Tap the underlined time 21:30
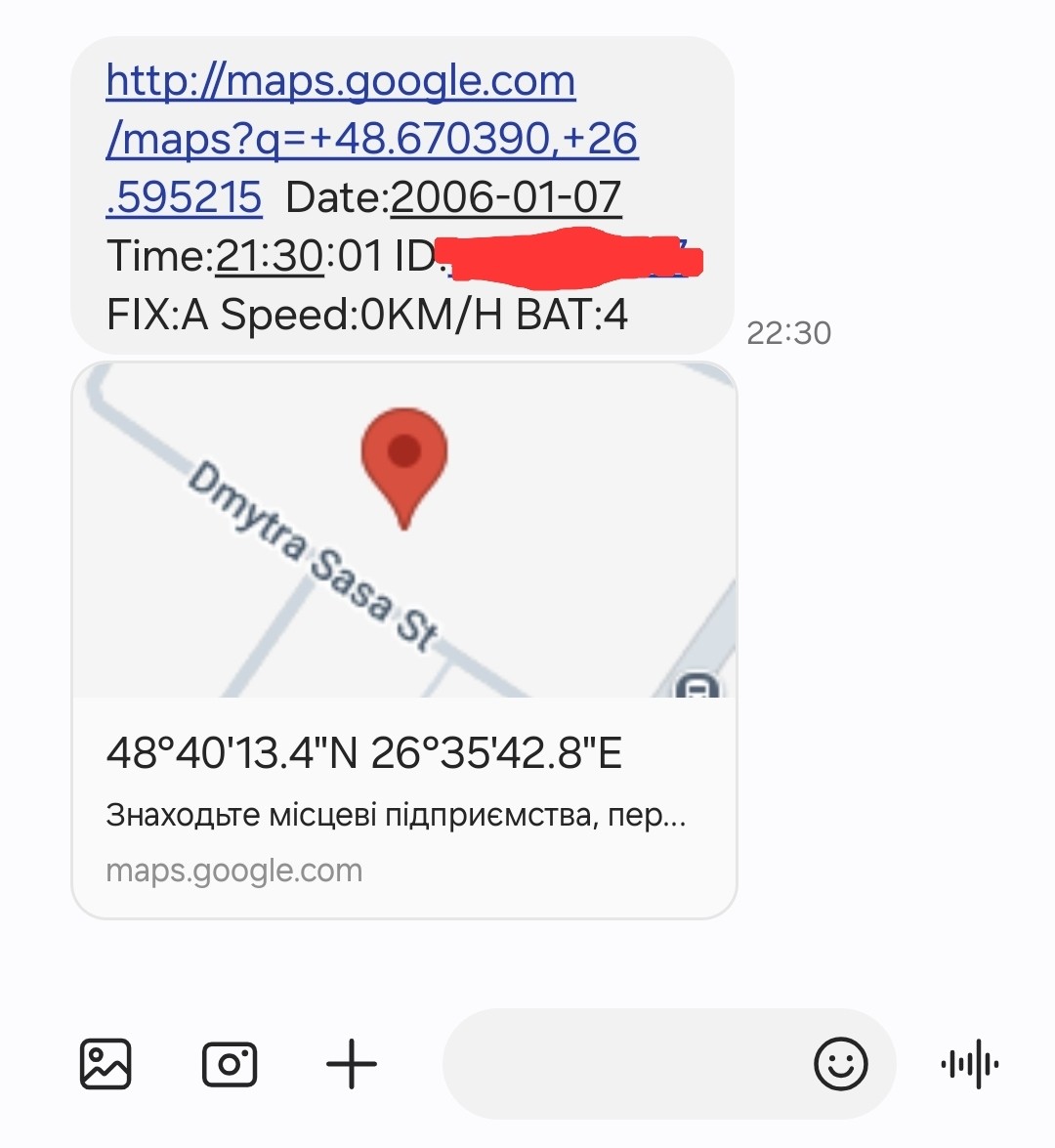 click(x=270, y=256)
